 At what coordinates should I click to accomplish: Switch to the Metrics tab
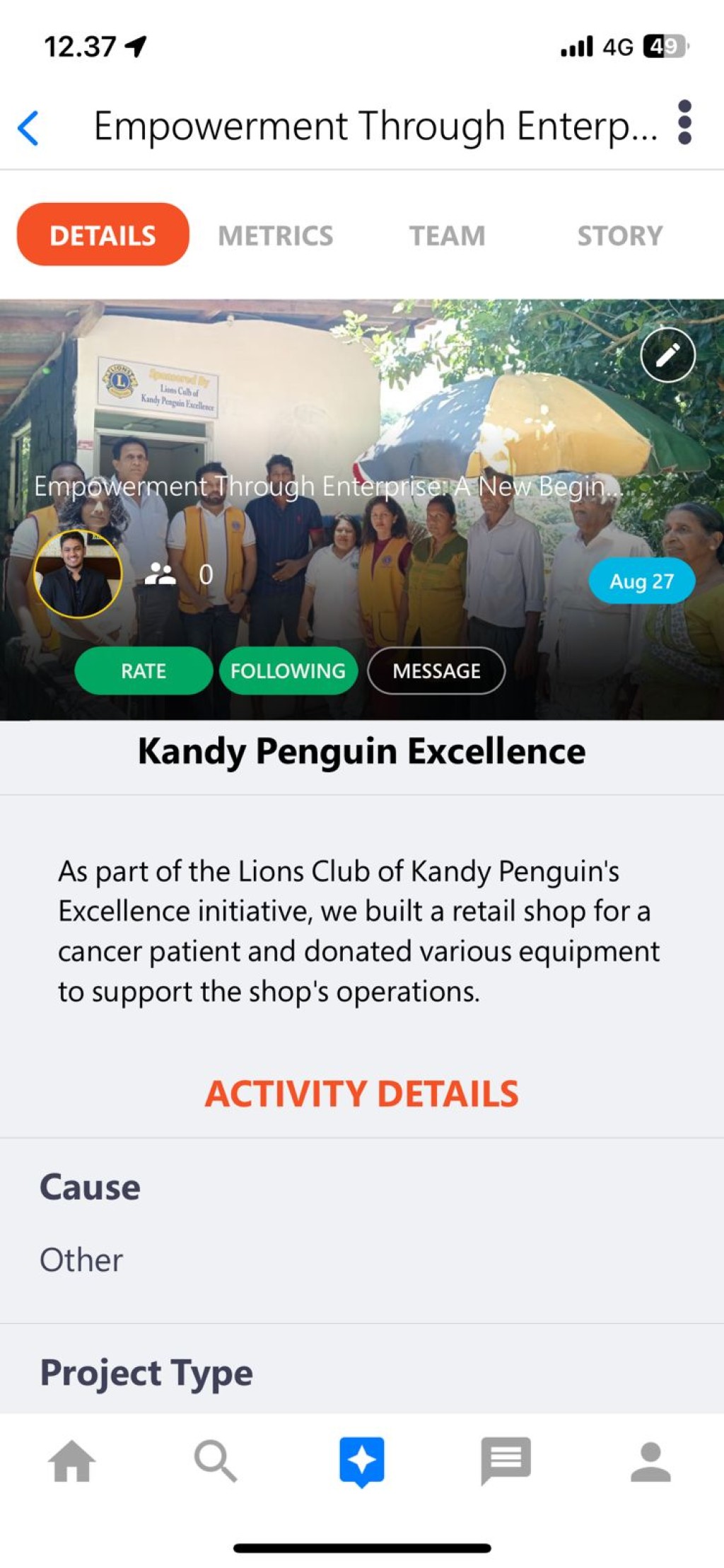[275, 236]
